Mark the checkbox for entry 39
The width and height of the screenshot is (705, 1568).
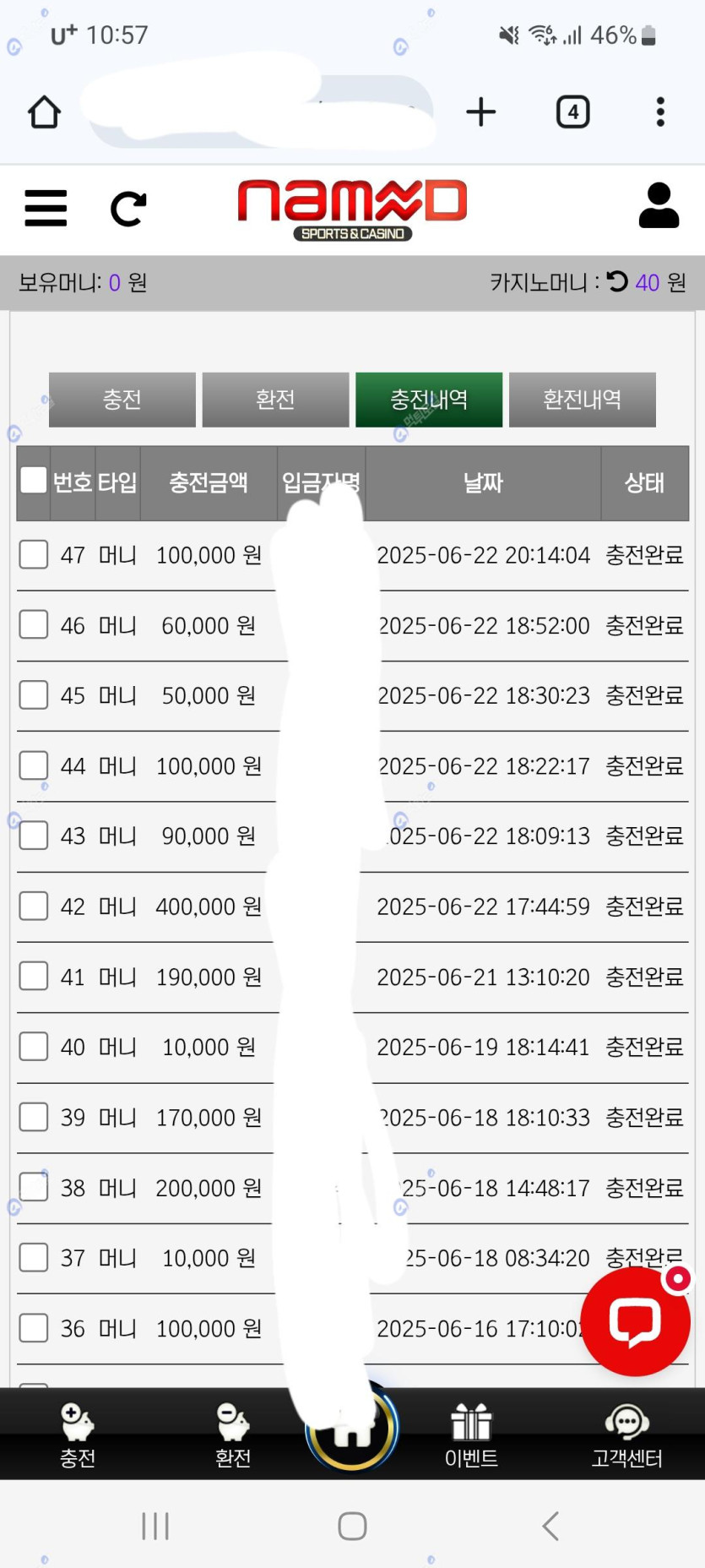(x=34, y=1117)
